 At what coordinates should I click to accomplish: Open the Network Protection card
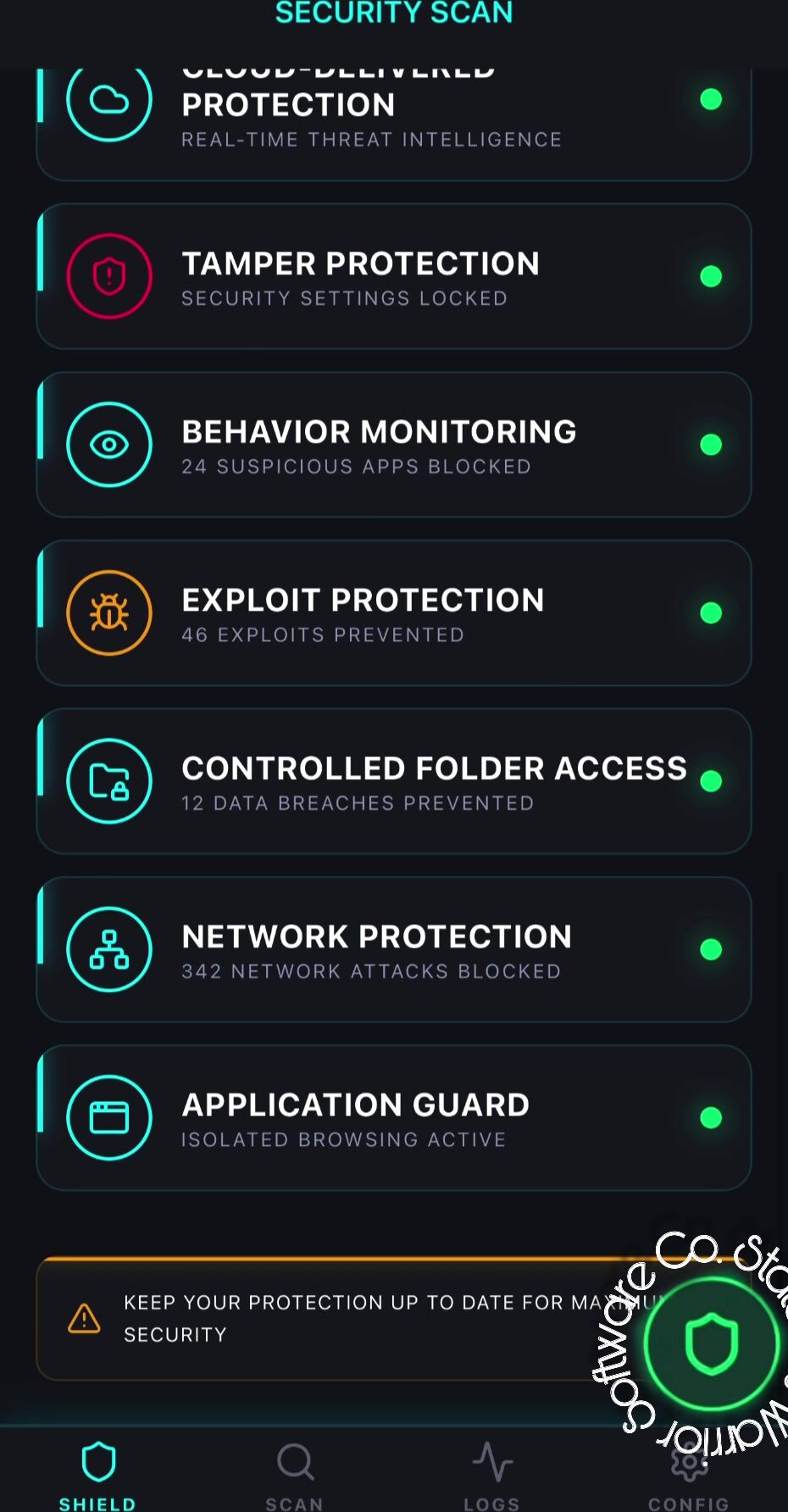click(393, 950)
